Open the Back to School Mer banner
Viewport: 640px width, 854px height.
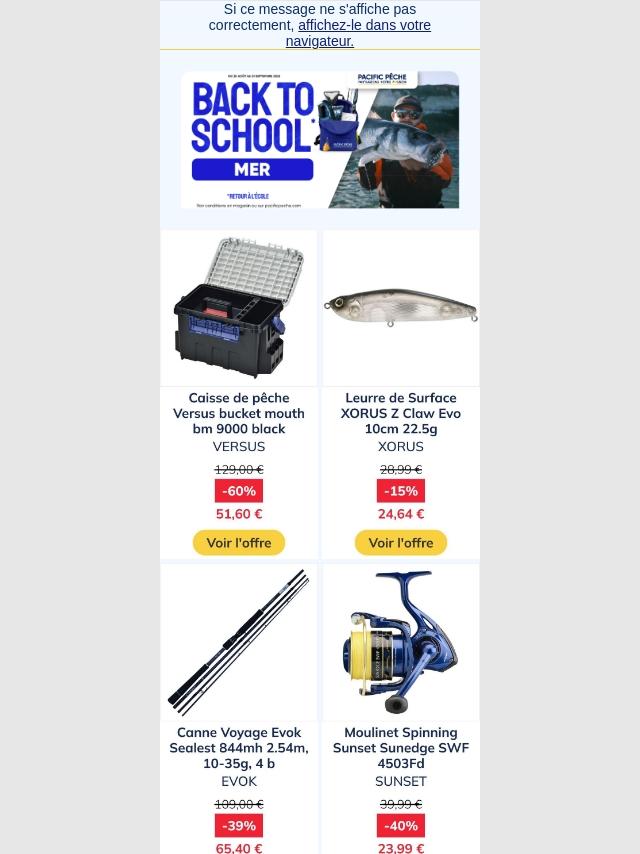point(320,139)
